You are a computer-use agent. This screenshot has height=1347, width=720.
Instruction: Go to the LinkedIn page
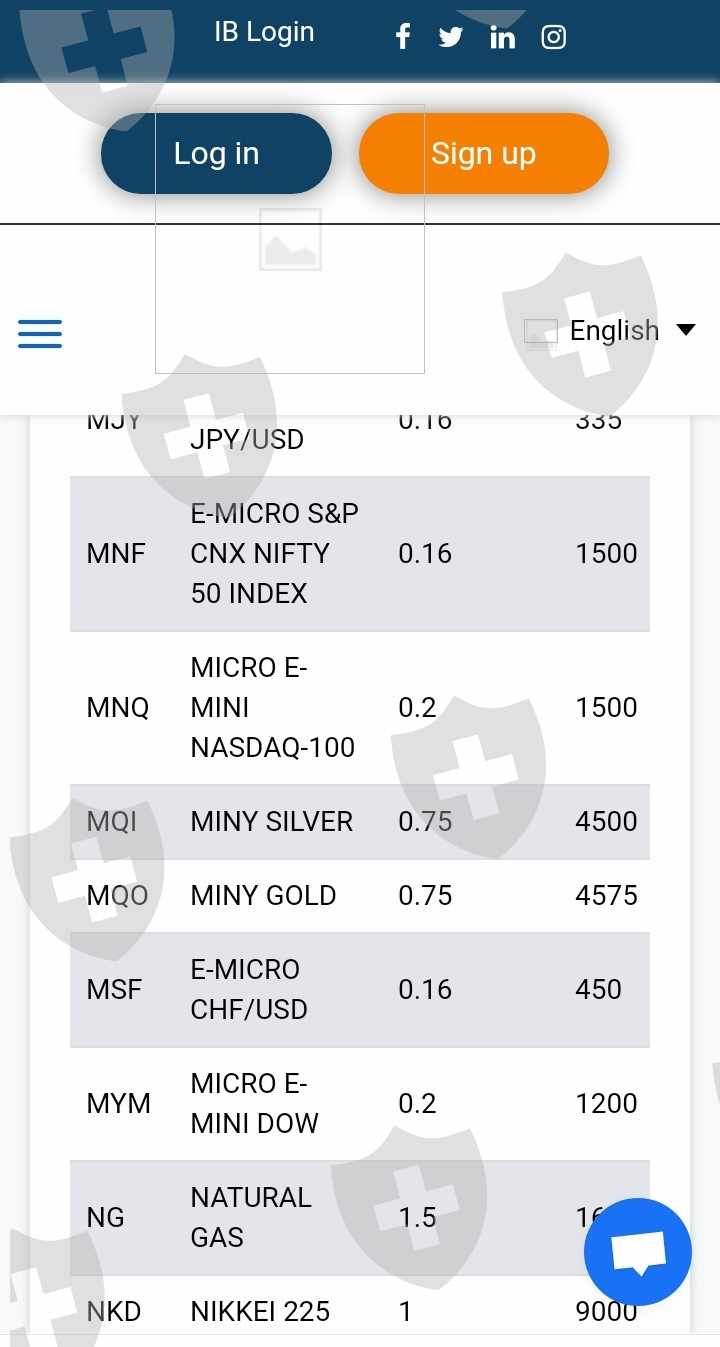pyautogui.click(x=502, y=37)
